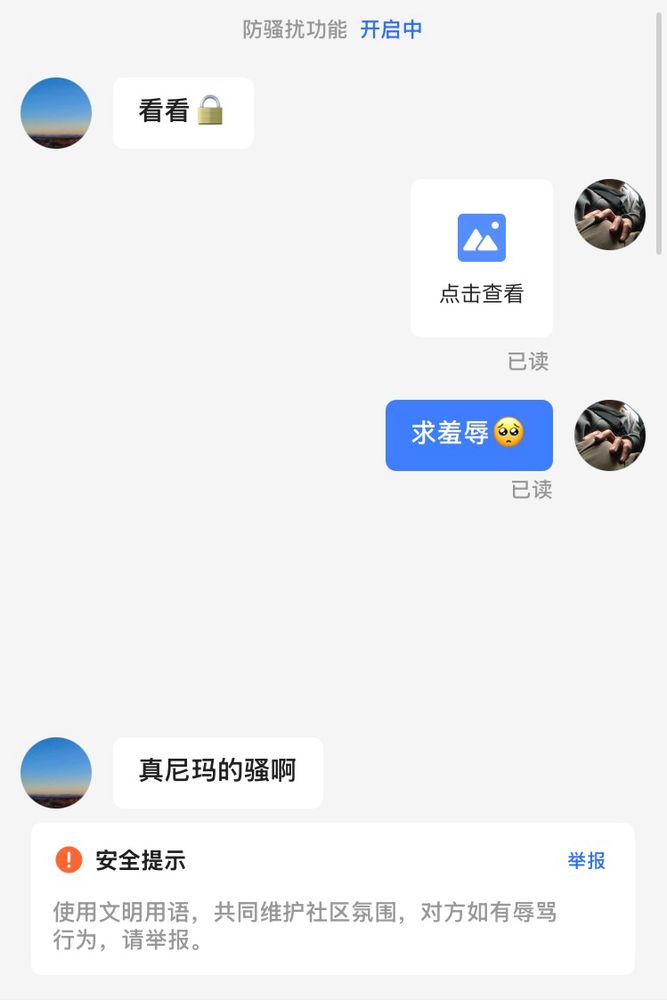Image resolution: width=667 pixels, height=1000 pixels.
Task: Open sender's avatar beside 看看 message
Action: 56,113
